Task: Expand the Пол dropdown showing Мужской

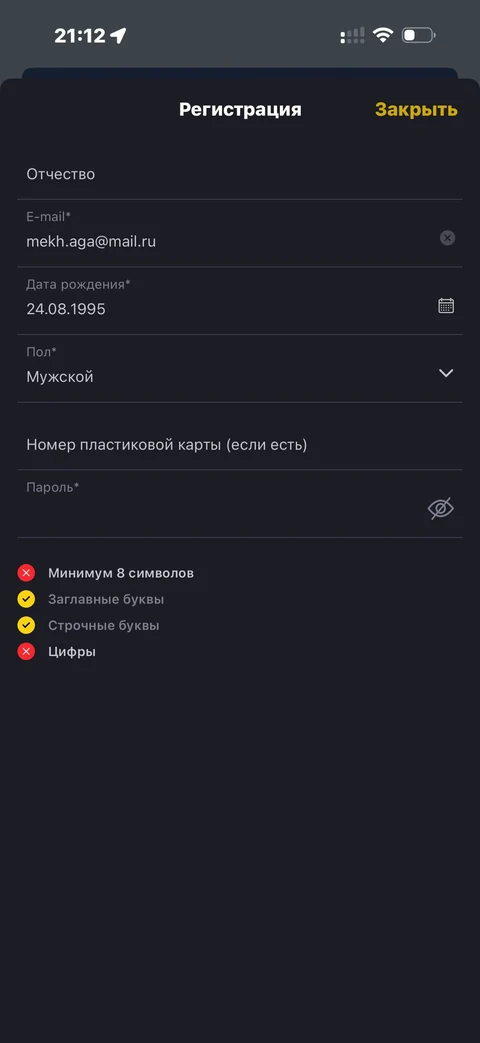Action: pyautogui.click(x=239, y=369)
